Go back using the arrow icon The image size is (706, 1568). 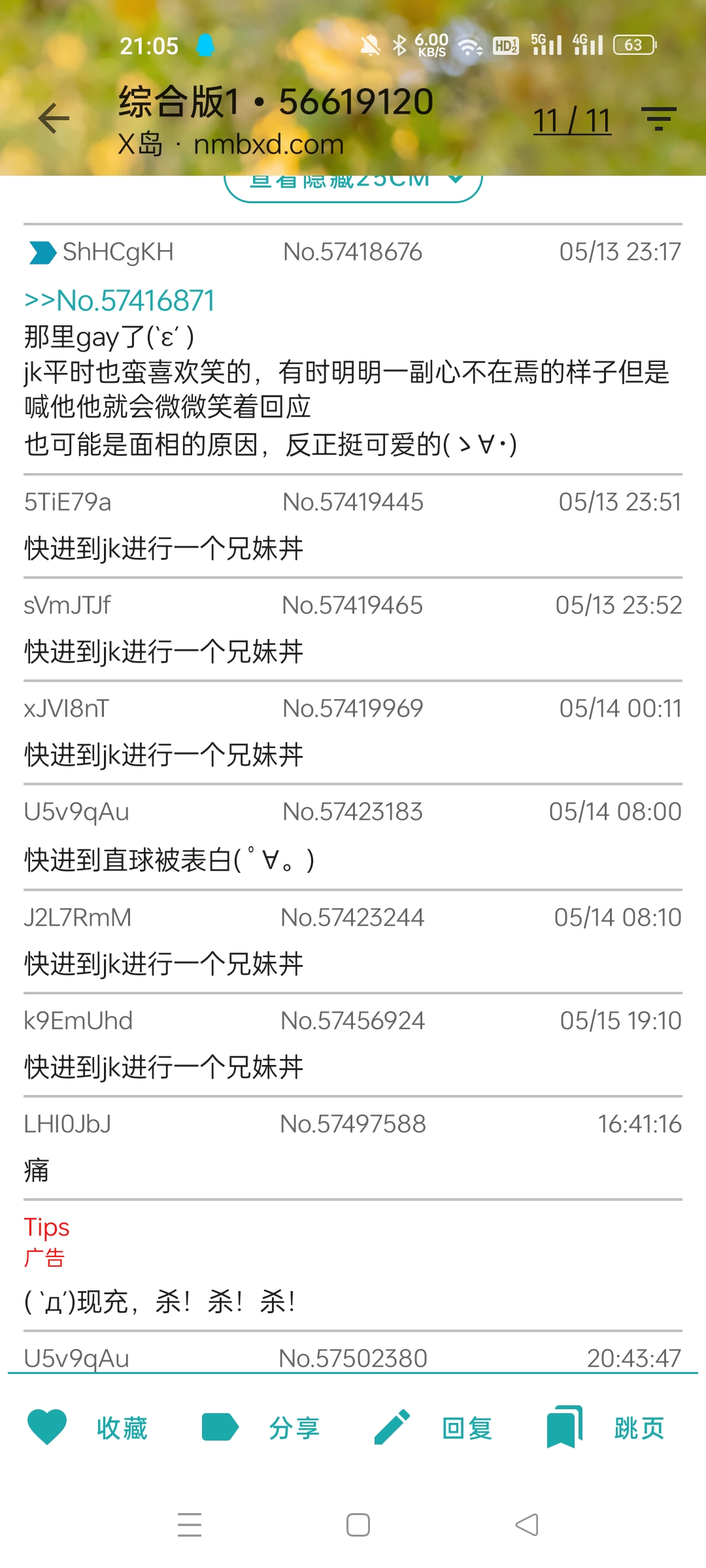pos(54,118)
